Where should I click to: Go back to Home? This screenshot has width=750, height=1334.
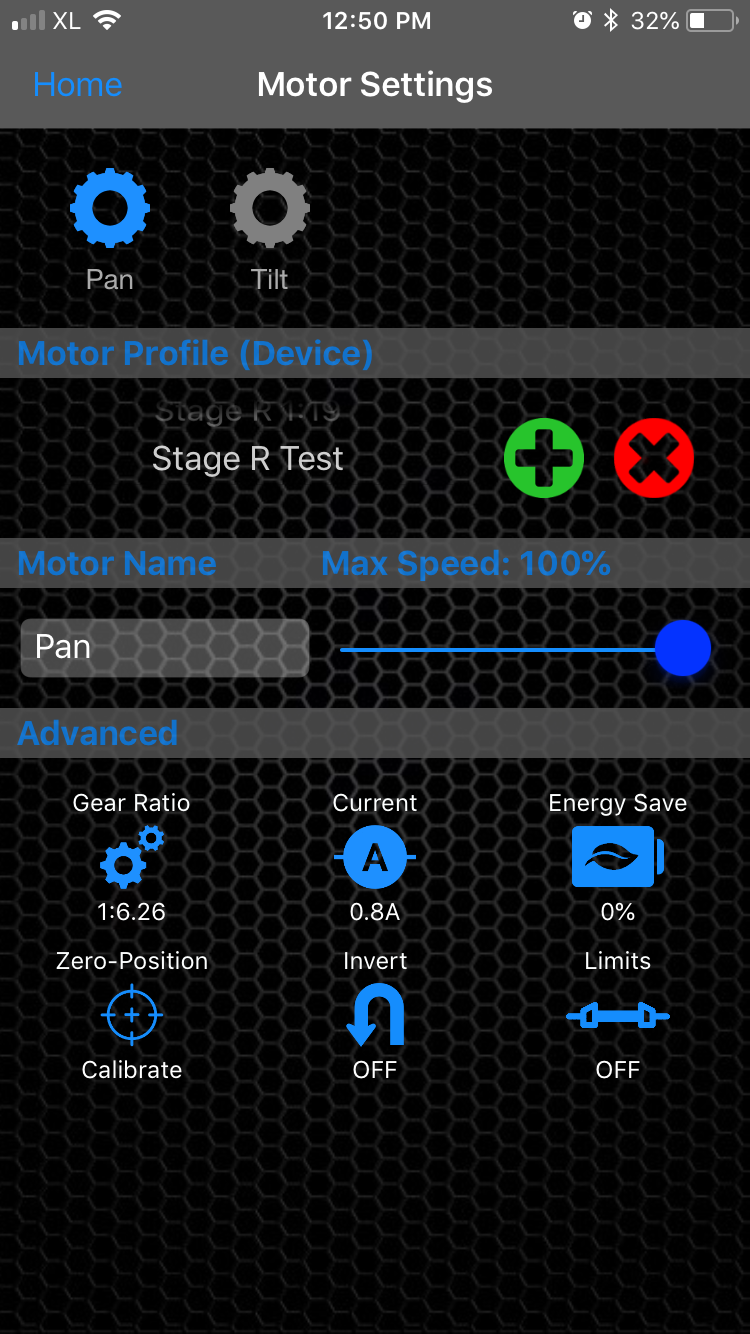click(x=77, y=85)
